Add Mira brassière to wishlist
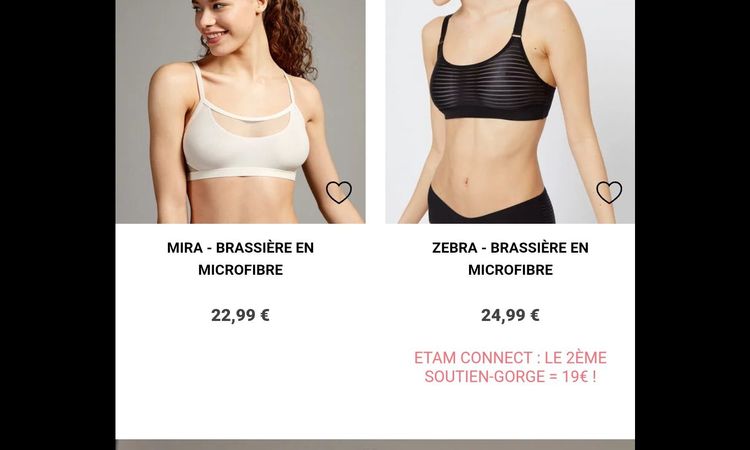Viewport: 750px width, 450px height. pyautogui.click(x=339, y=192)
